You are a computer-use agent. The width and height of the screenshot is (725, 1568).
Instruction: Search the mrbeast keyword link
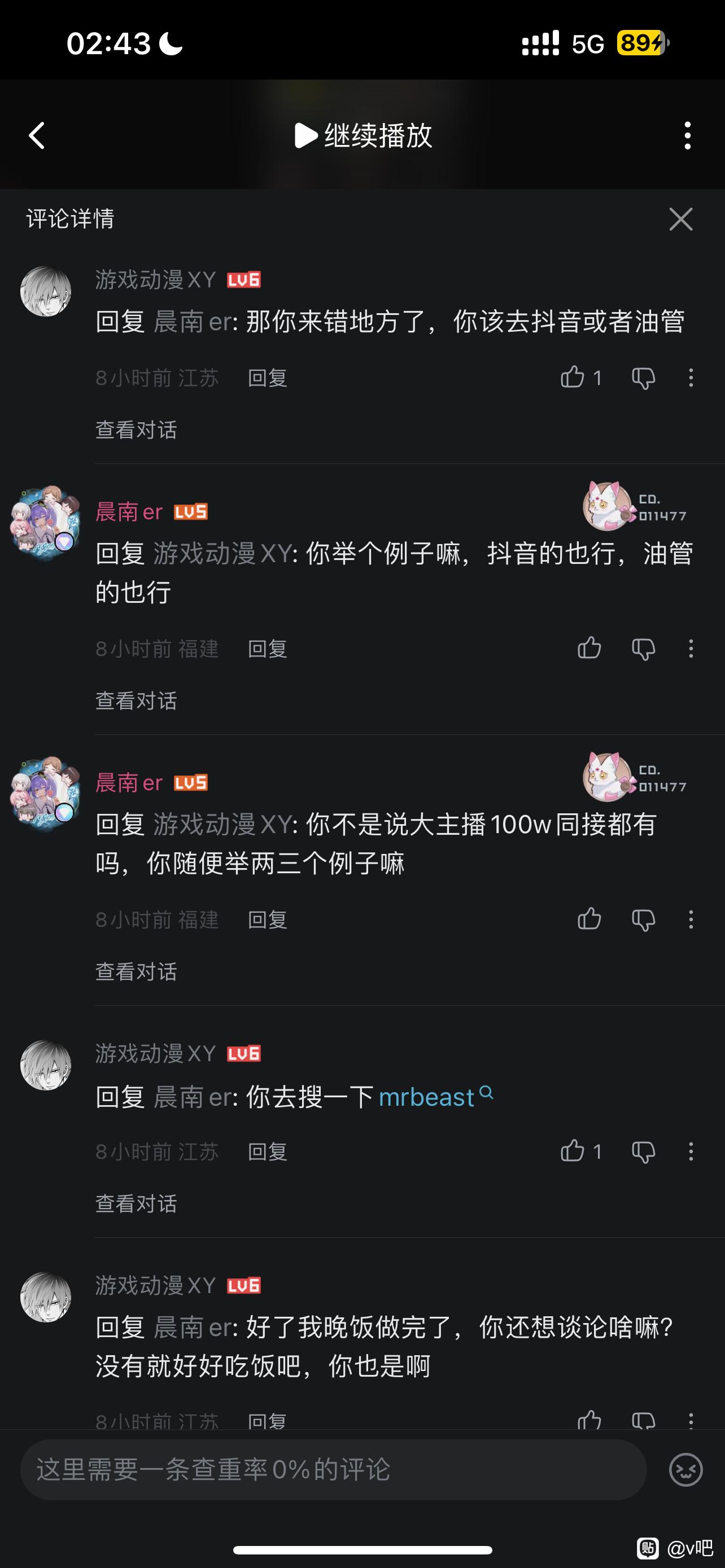436,1097
